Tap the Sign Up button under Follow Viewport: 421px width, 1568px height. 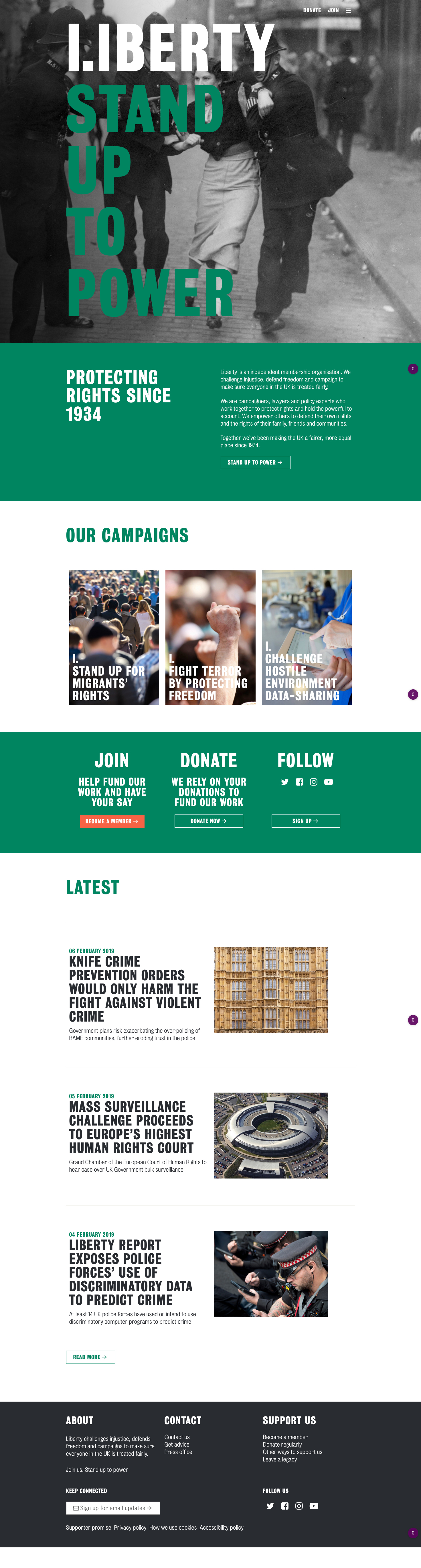305,821
